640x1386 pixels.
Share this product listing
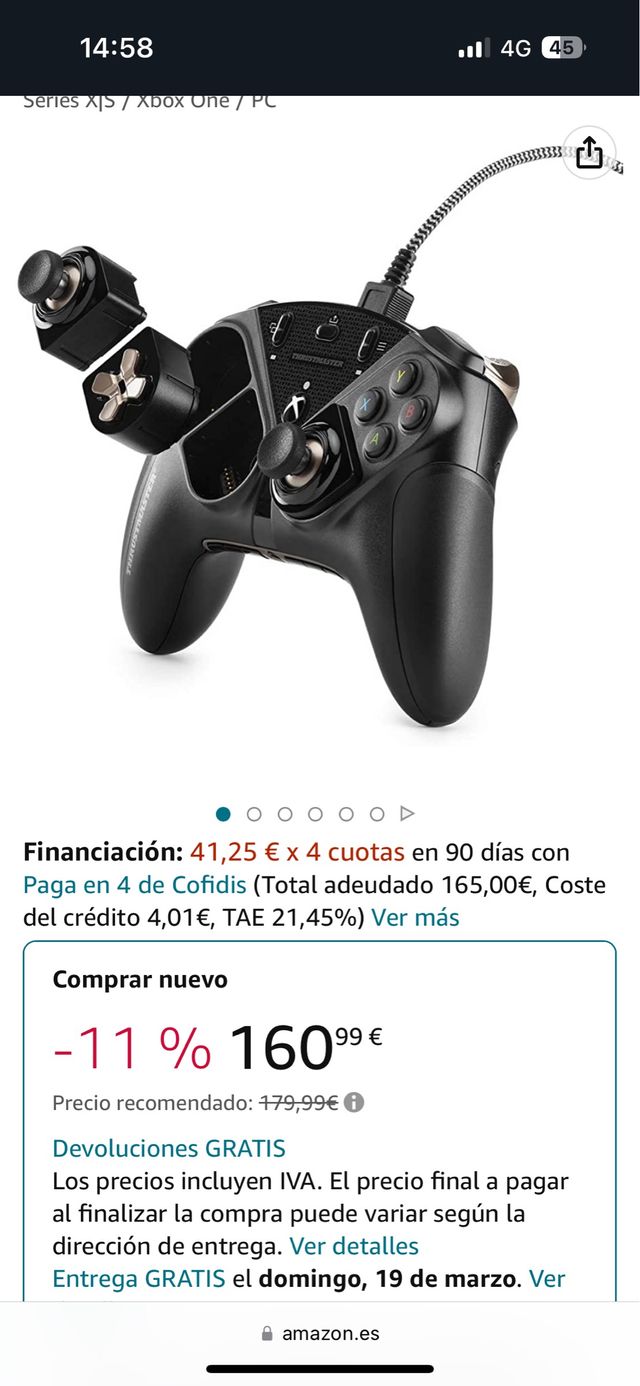590,152
